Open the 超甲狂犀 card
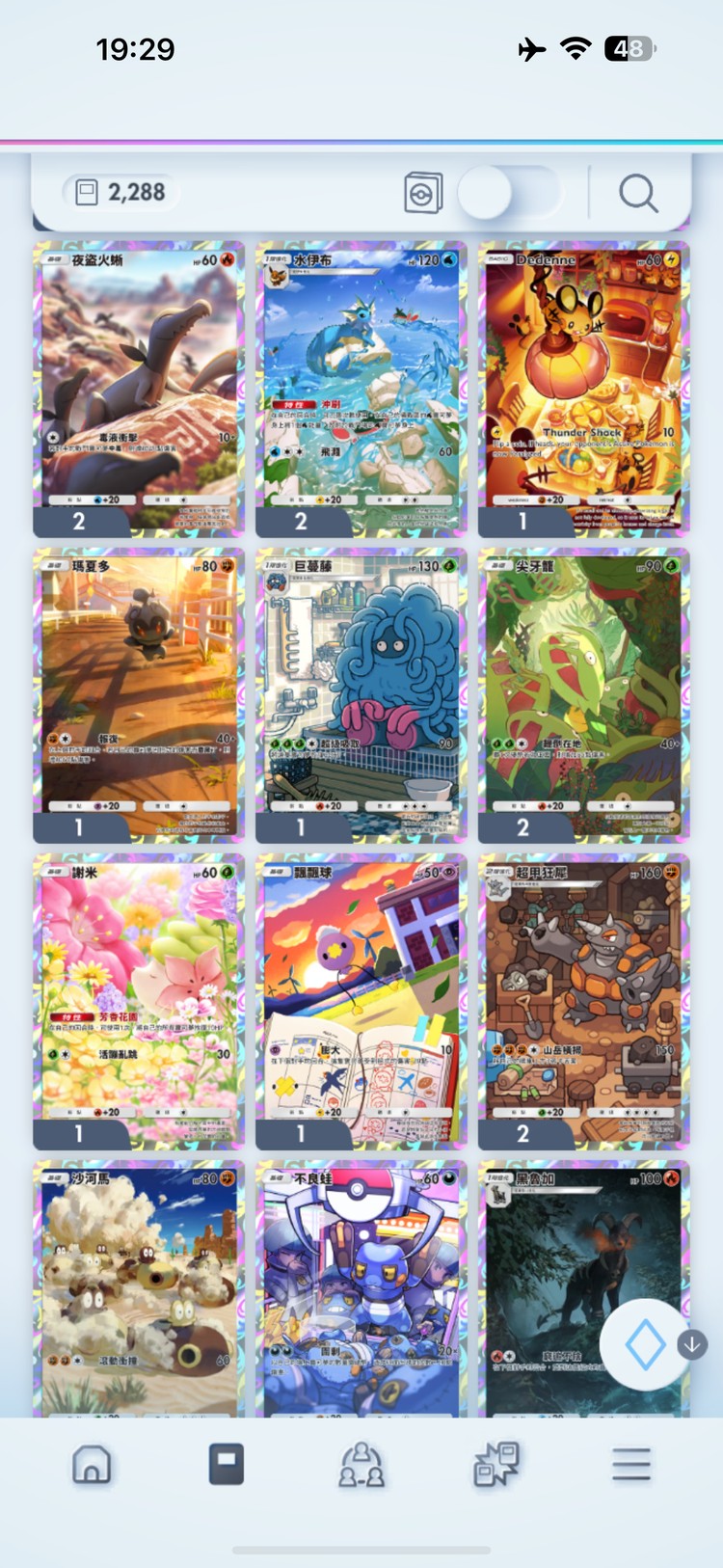 tap(583, 999)
